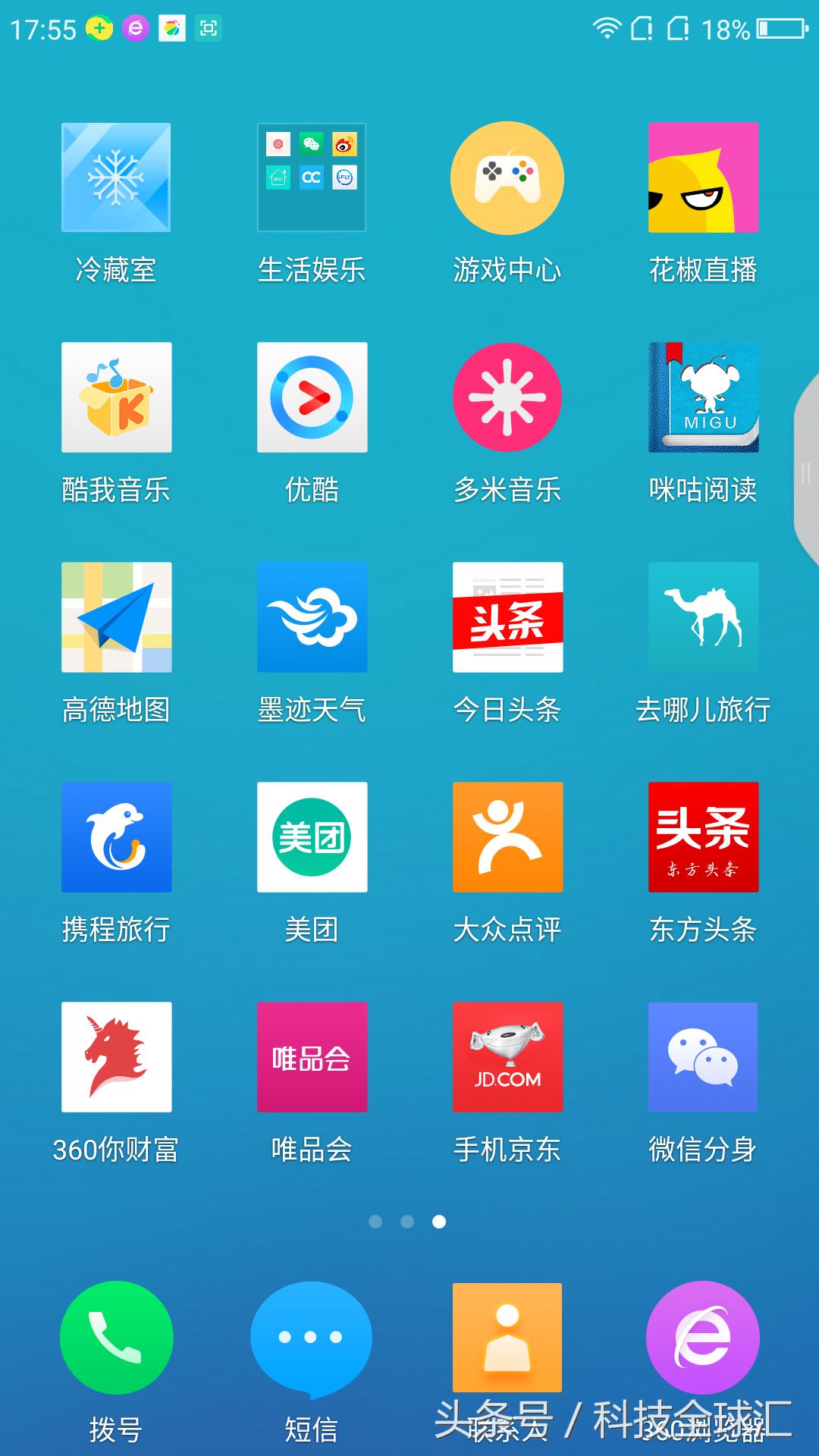Open 高德地图 maps
Screen dimensions: 819x1456
pyautogui.click(x=115, y=618)
